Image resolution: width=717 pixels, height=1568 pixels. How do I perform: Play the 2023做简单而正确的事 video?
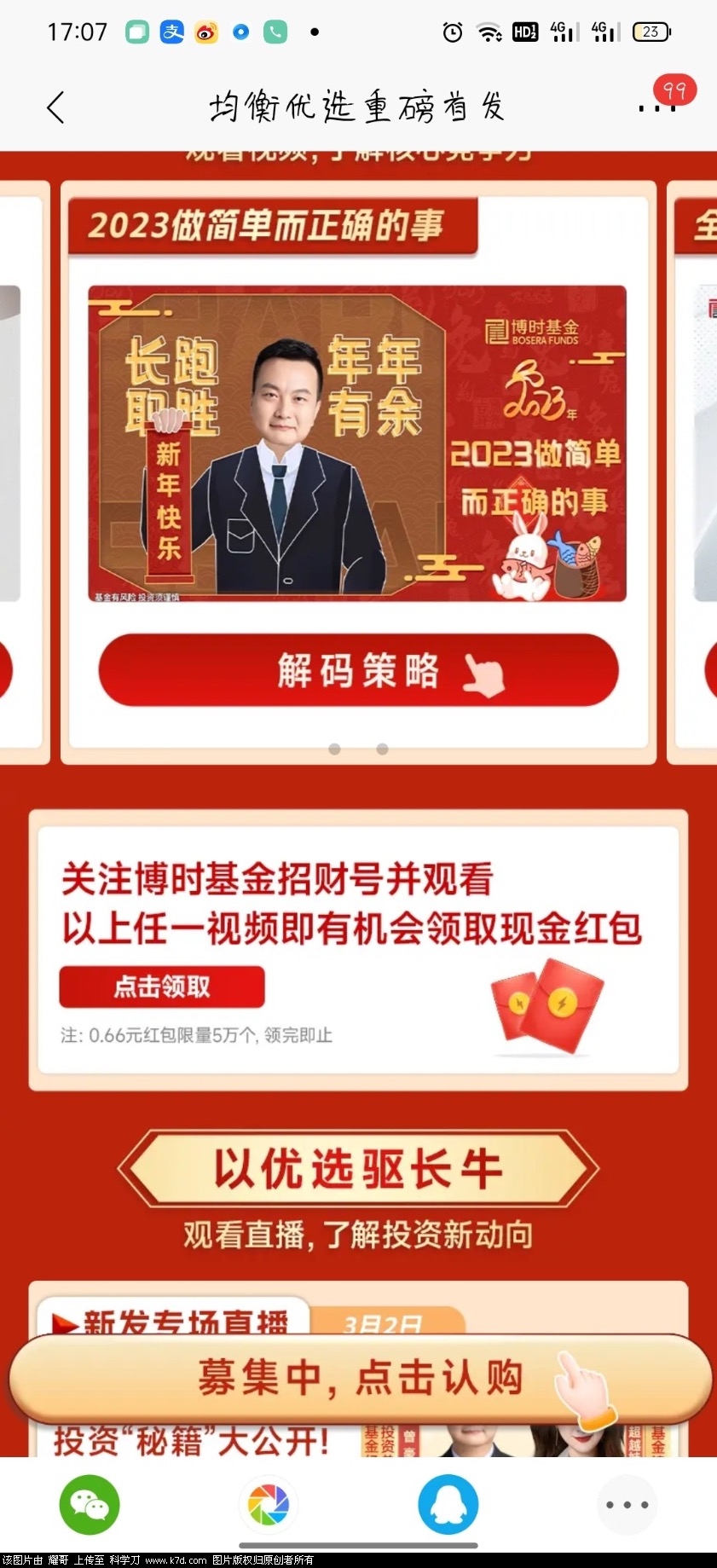(x=357, y=443)
